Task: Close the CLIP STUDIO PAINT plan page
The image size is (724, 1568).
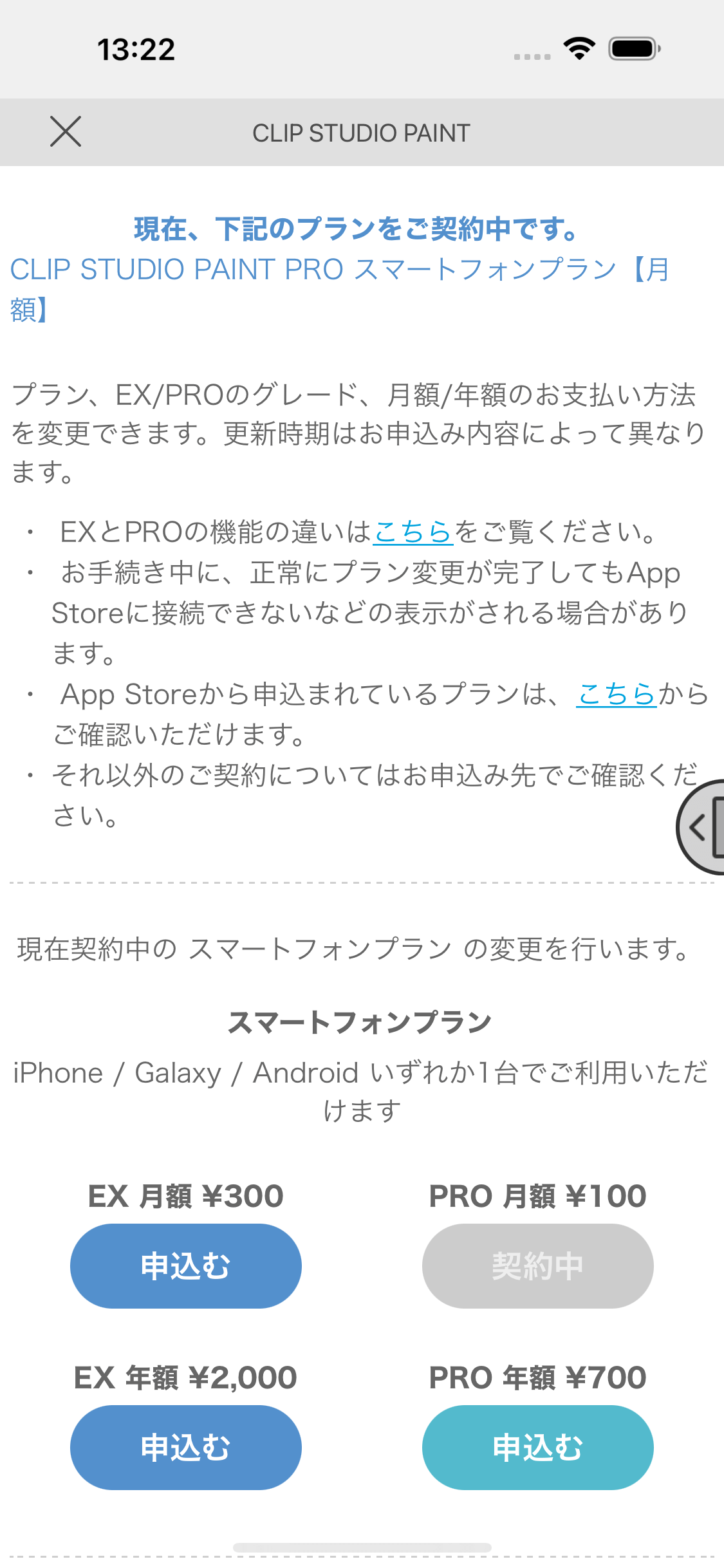Action: pyautogui.click(x=66, y=132)
